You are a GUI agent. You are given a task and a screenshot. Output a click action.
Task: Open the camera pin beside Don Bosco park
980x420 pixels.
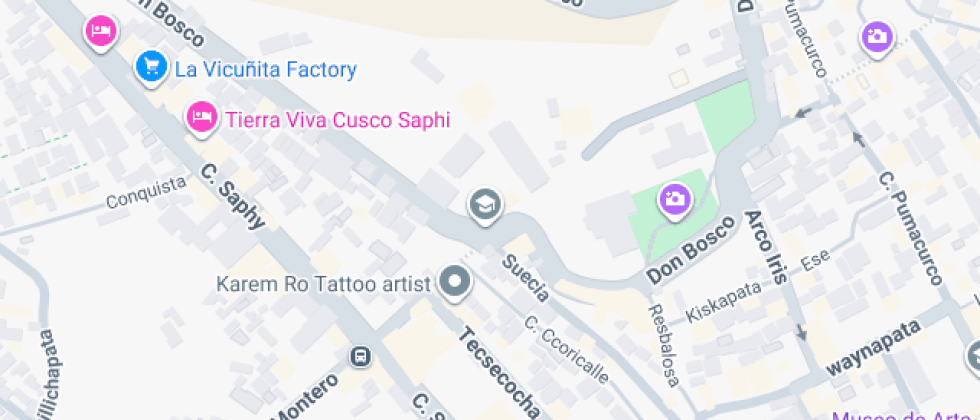[675, 198]
